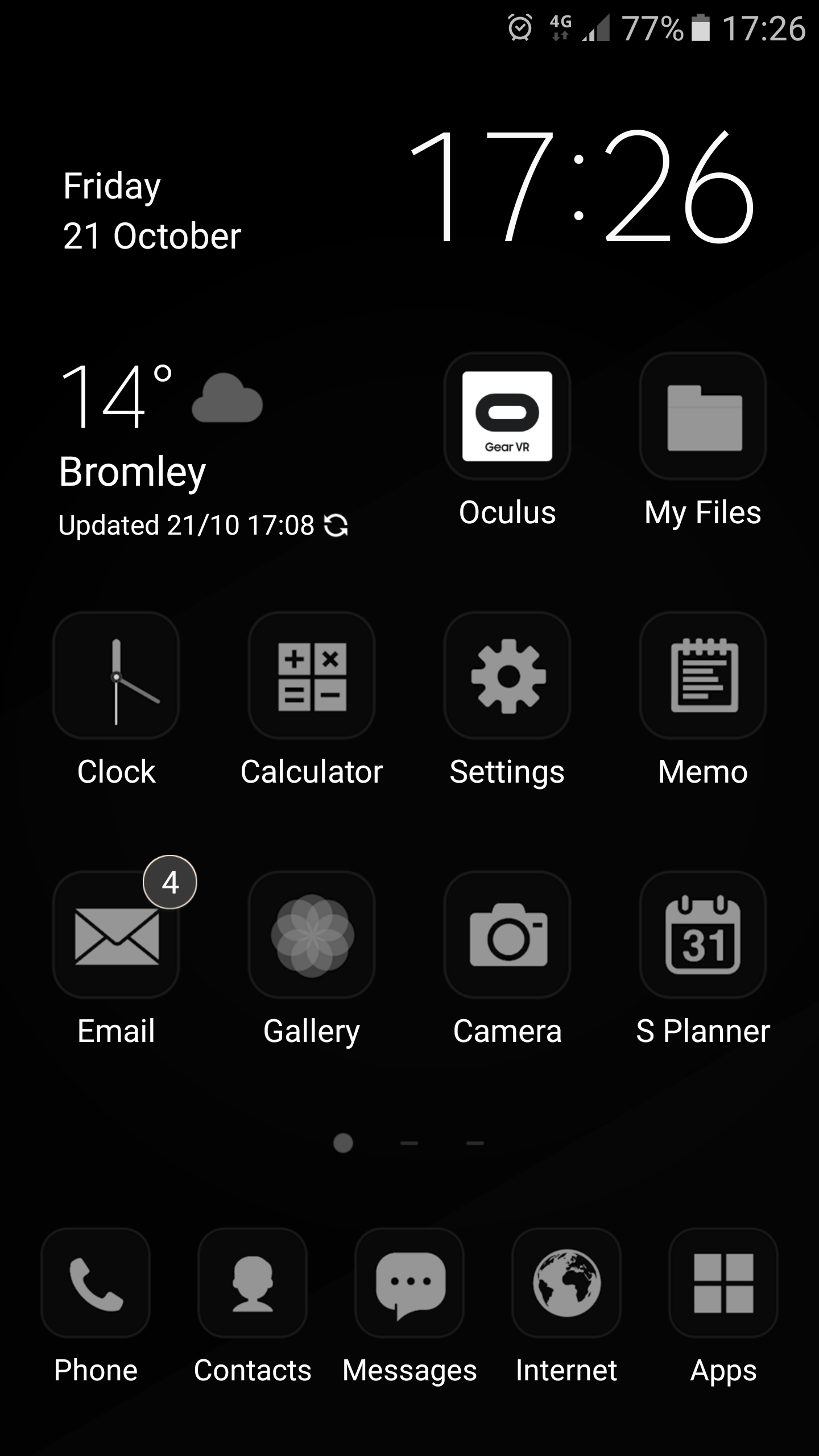
Task: Open S Planner calendar
Action: click(702, 937)
